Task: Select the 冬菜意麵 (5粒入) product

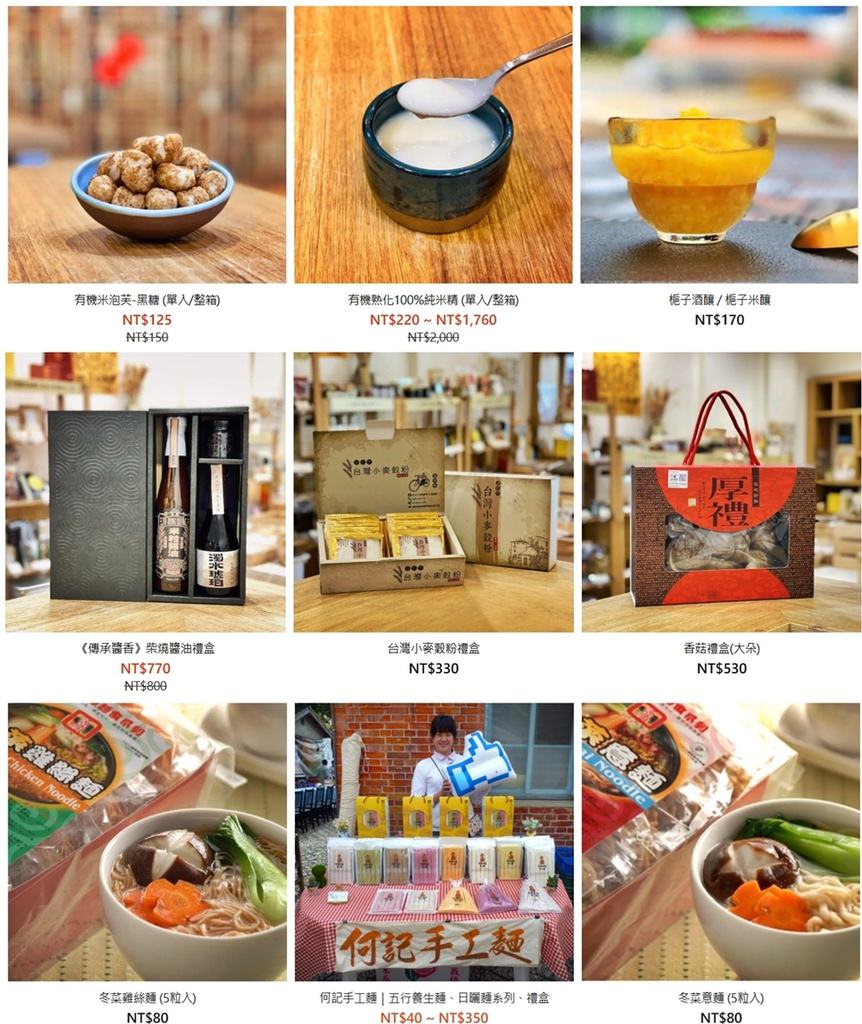Action: pos(720,842)
